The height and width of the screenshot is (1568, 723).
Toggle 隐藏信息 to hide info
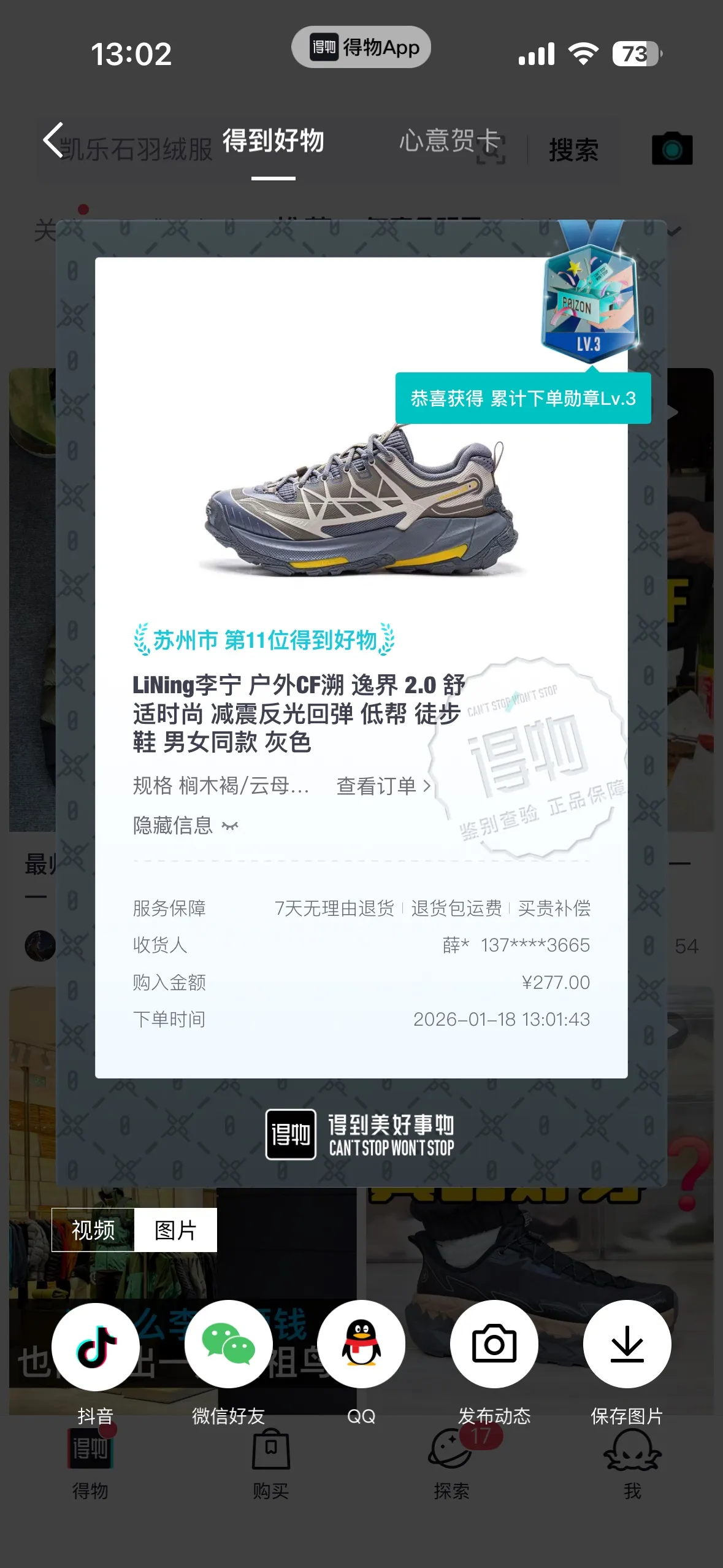(185, 826)
